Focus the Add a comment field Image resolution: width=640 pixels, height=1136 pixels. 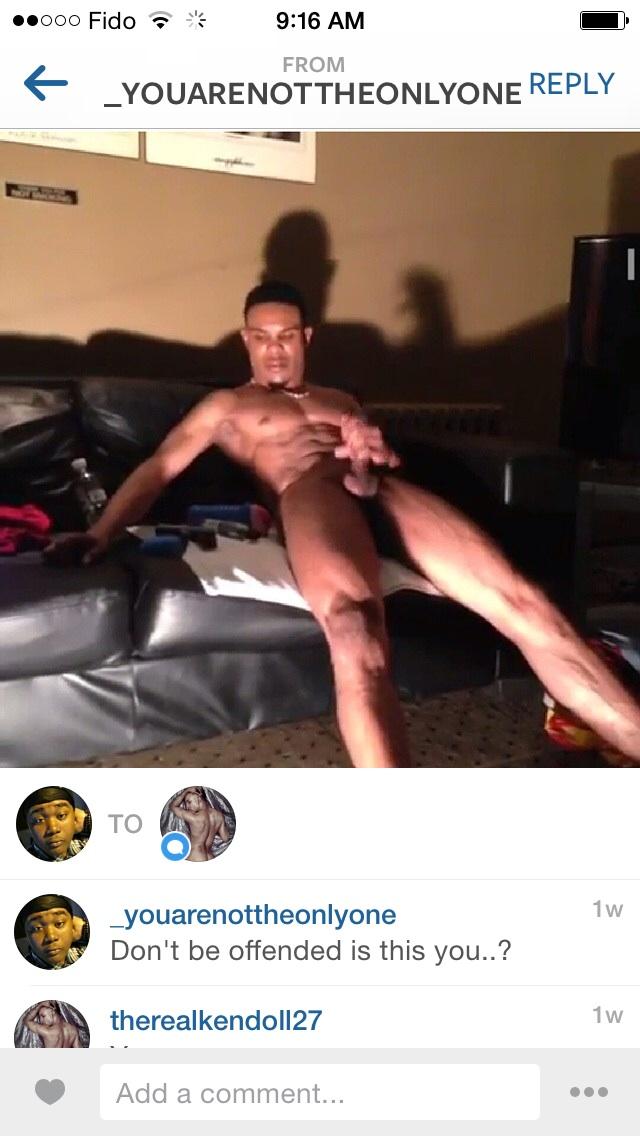point(320,1092)
